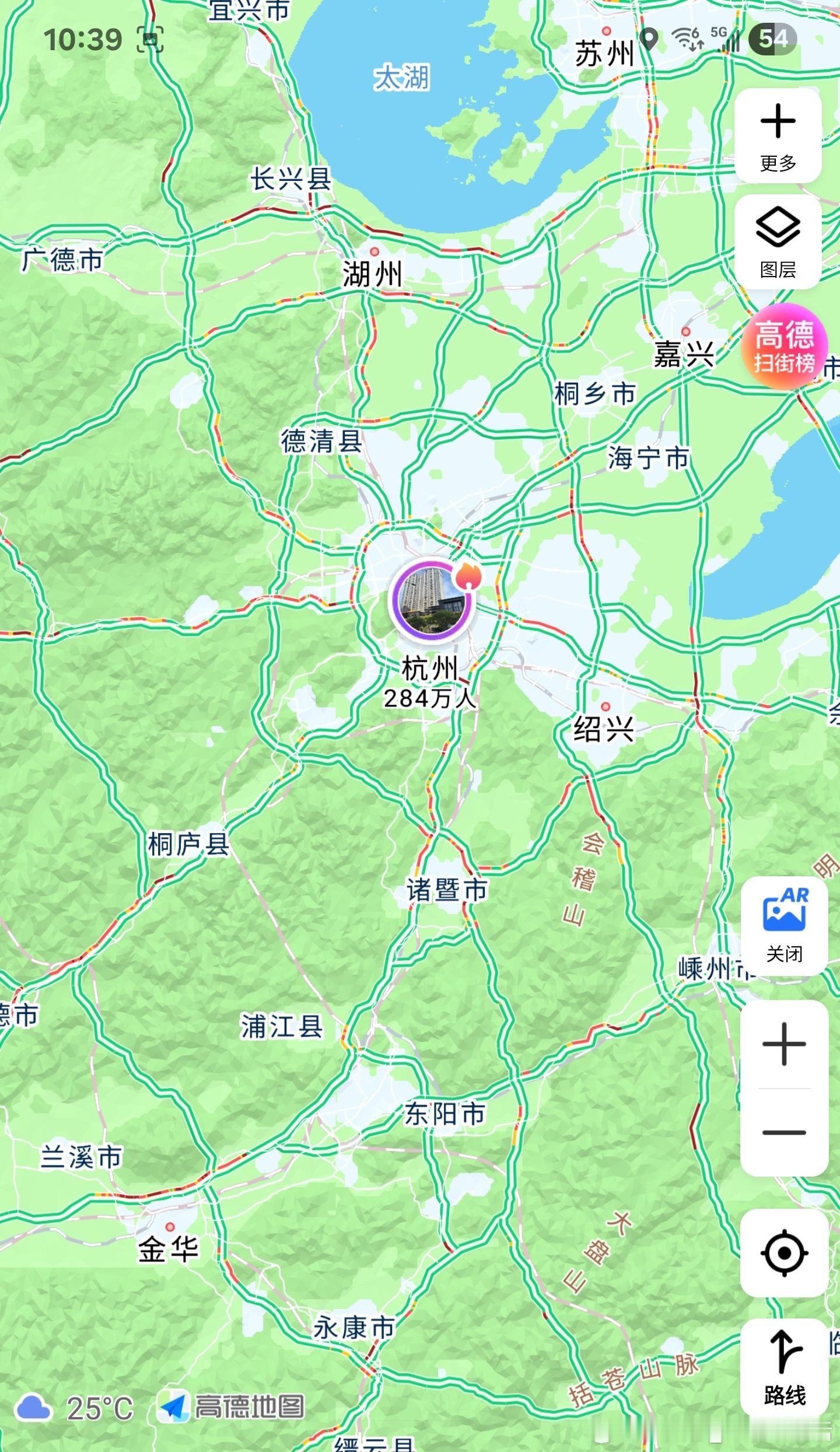Check the 25°C weather widget
Screen dimensions: 840x1452
(x=76, y=1409)
